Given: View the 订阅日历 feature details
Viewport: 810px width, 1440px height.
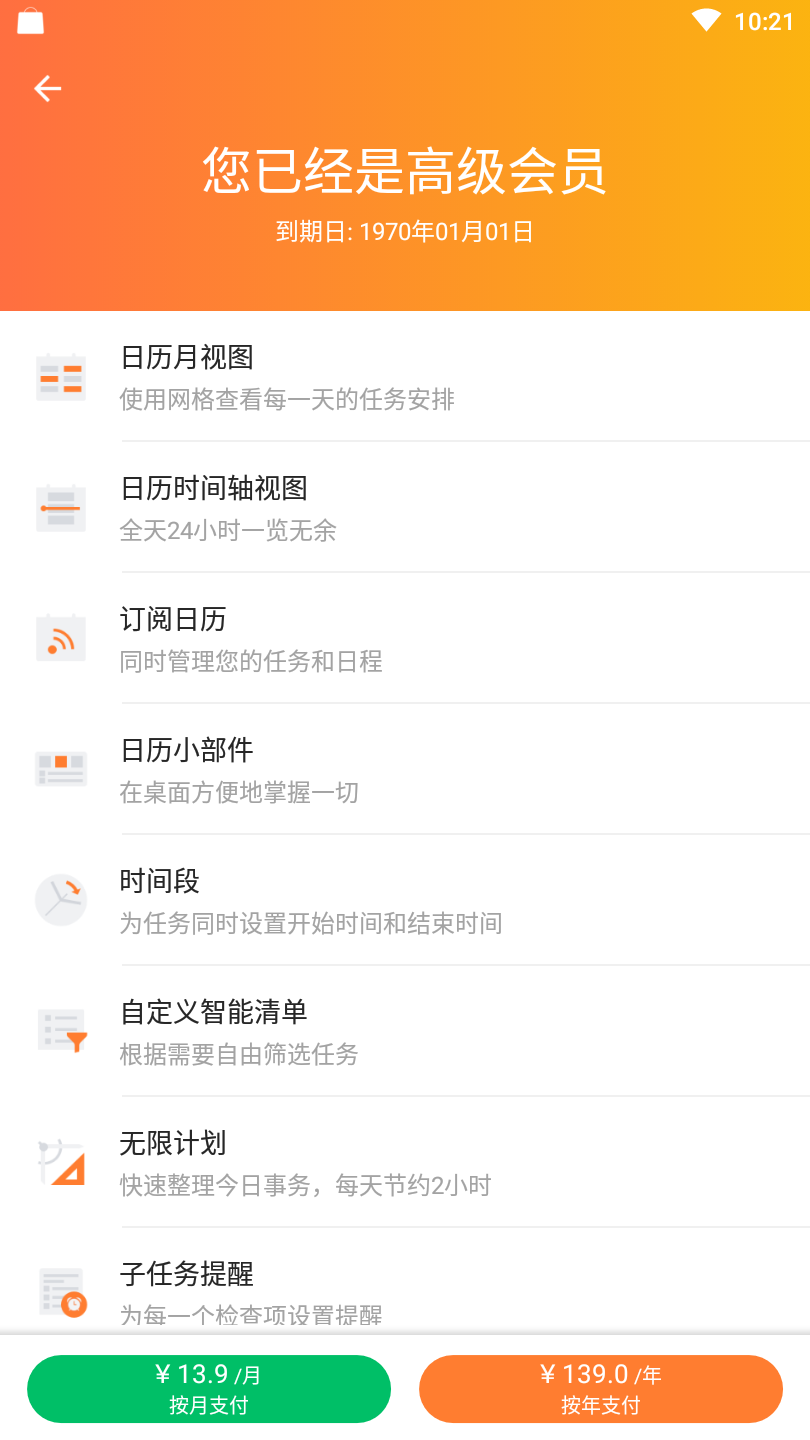Looking at the screenshot, I should (405, 639).
